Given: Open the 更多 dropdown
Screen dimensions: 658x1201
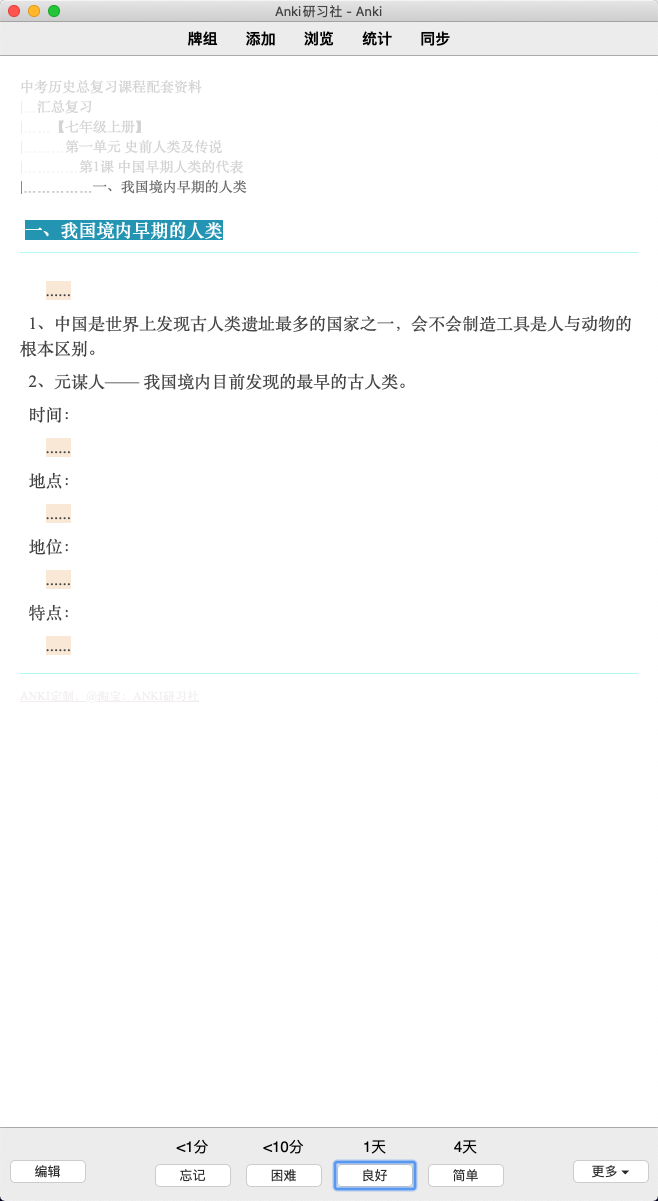Looking at the screenshot, I should (x=611, y=1172).
